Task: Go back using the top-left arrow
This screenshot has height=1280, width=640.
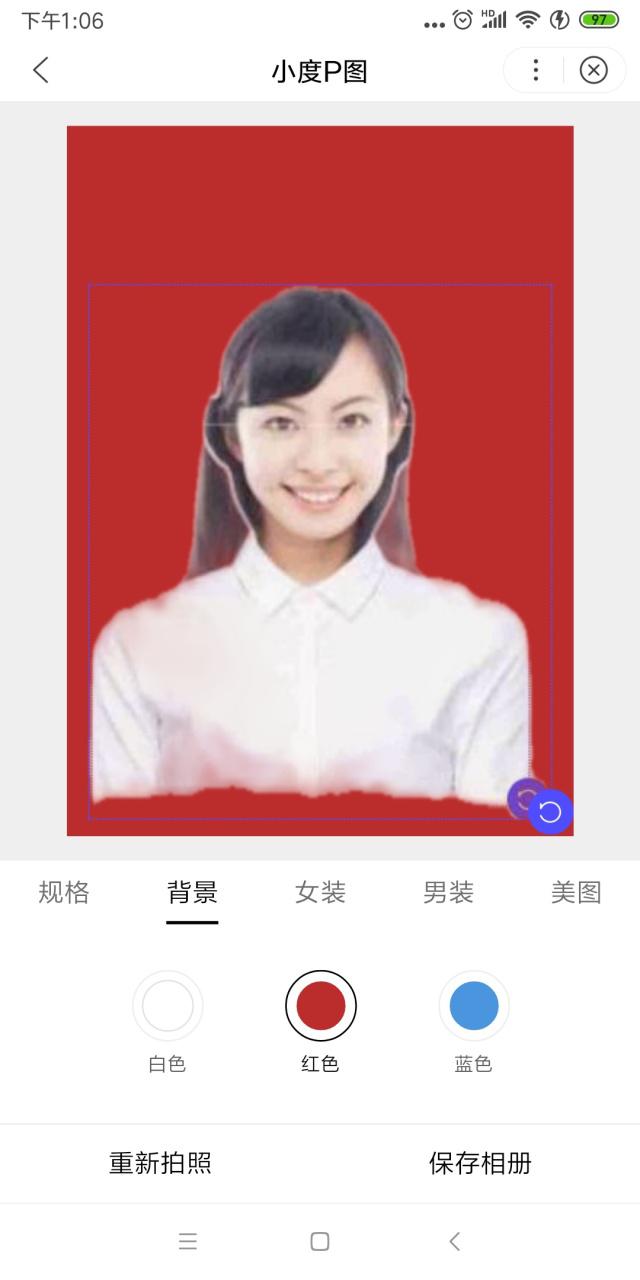Action: [x=40, y=70]
